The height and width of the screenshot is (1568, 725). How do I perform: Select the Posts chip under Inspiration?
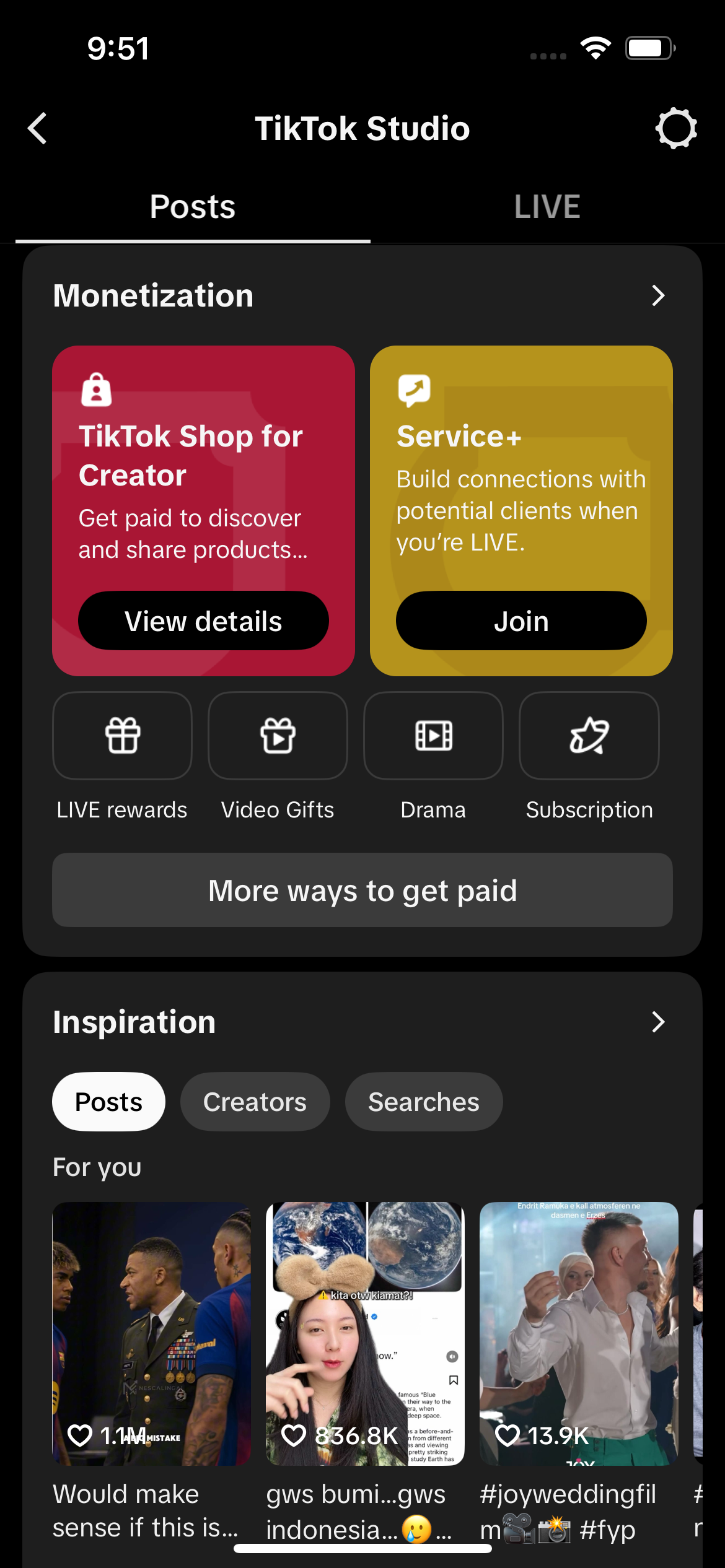(108, 1102)
